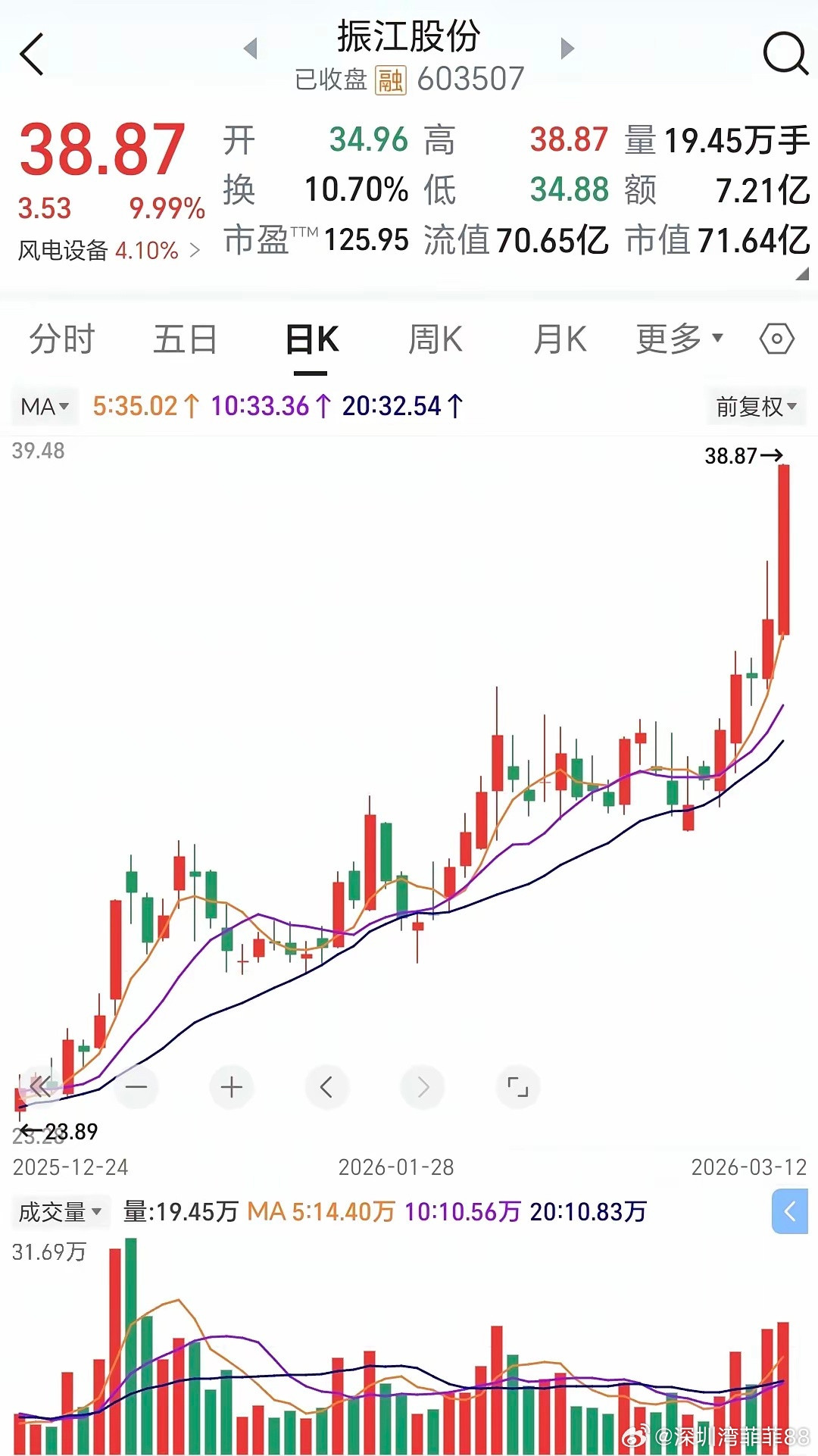
Task: Select the 五日 chart view
Action: tap(184, 340)
